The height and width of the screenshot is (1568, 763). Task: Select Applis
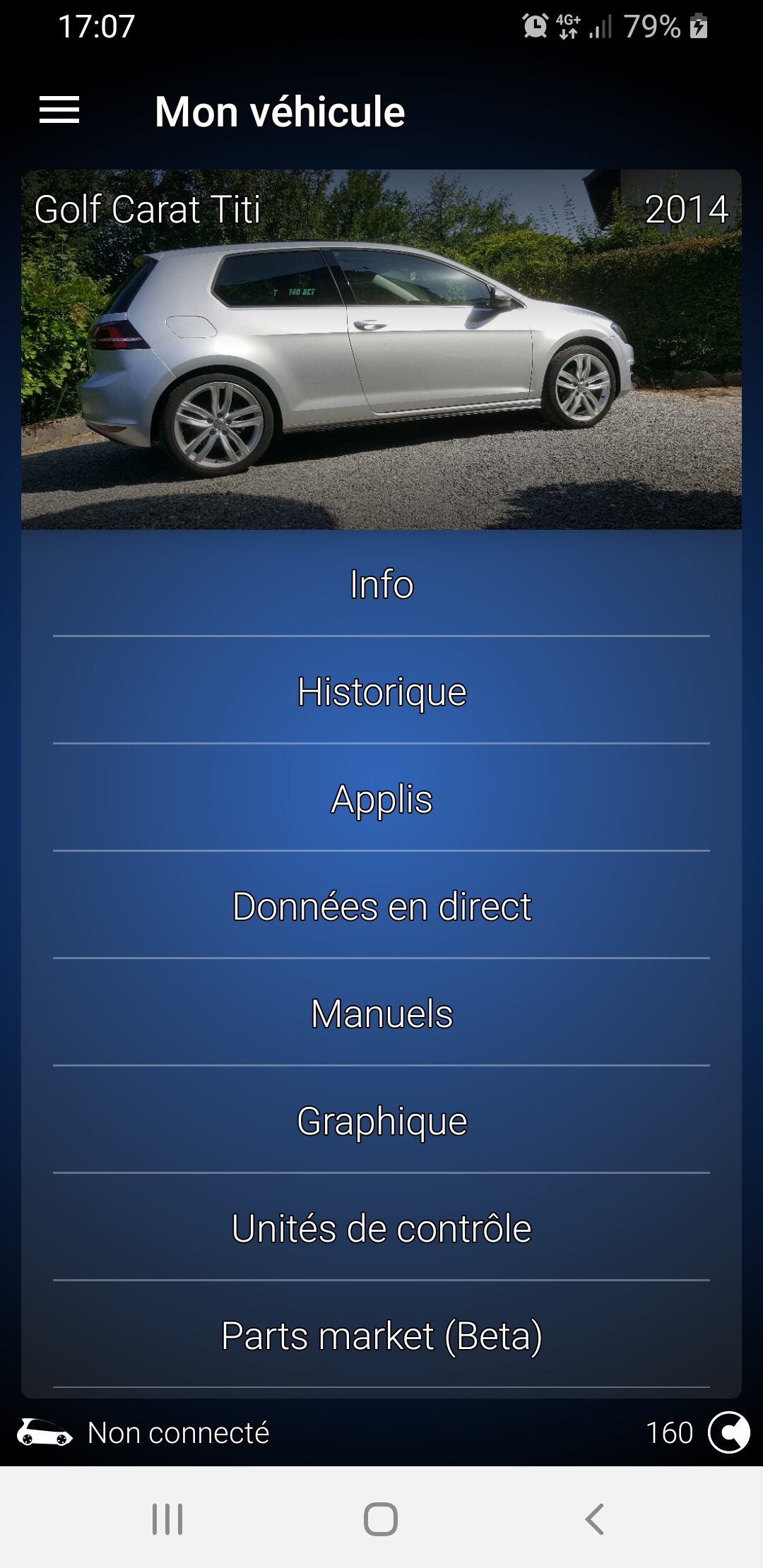click(x=381, y=798)
